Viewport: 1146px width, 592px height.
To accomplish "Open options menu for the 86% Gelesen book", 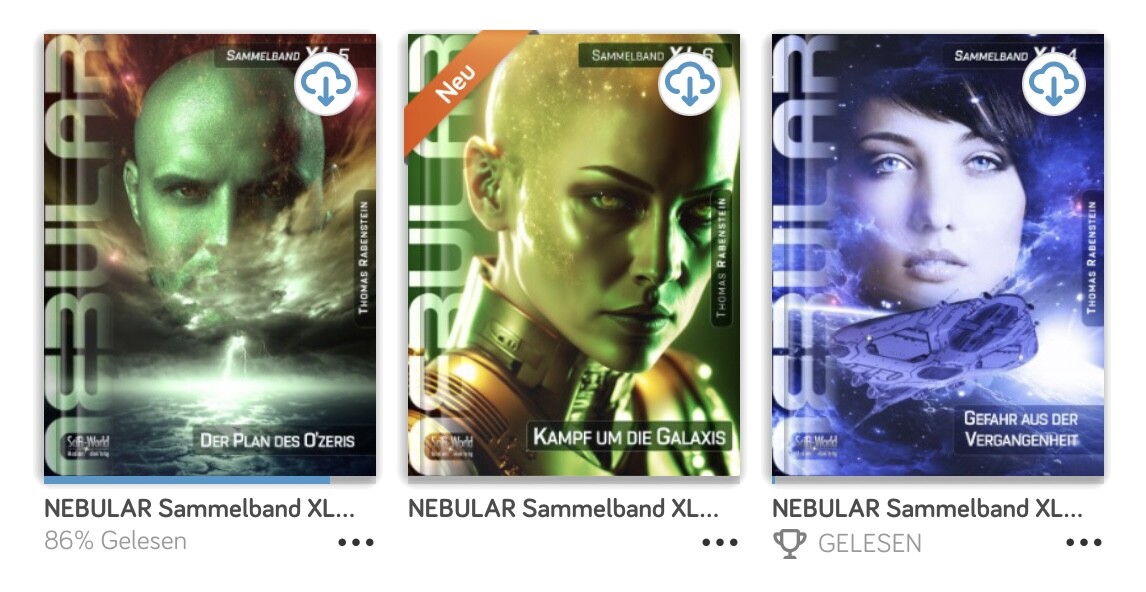I will pos(356,543).
